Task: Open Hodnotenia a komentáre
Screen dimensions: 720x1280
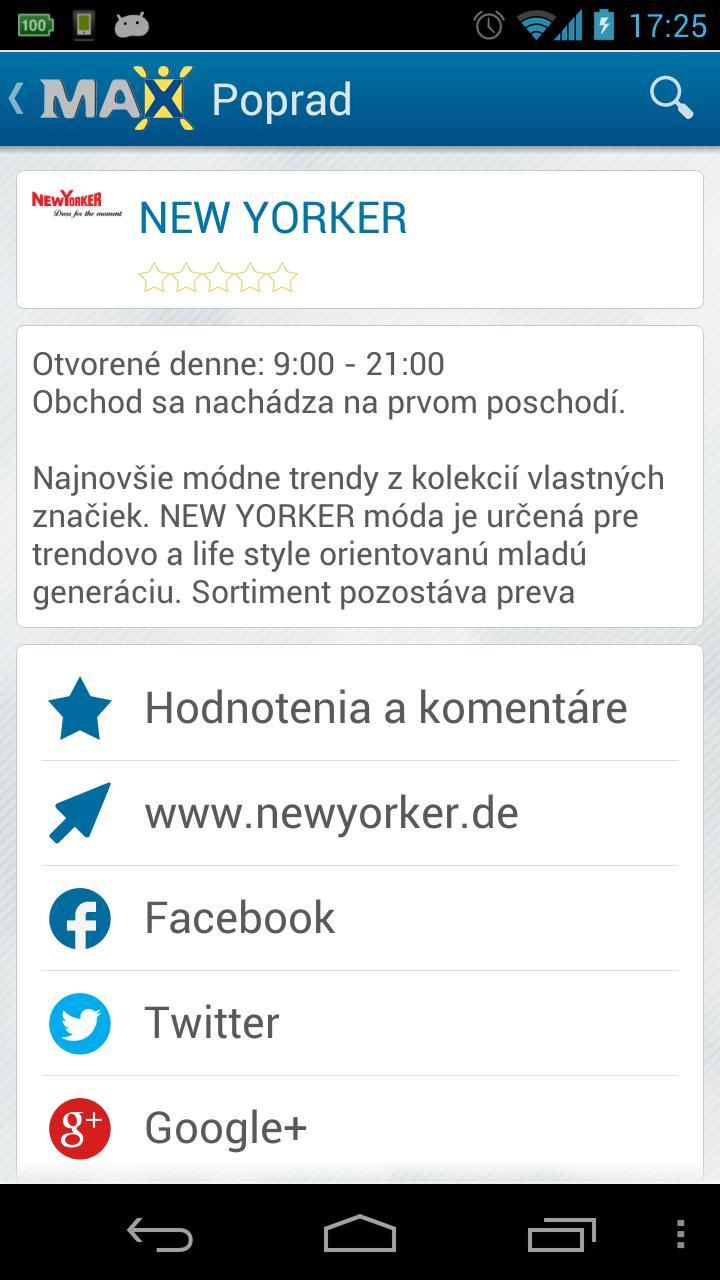Action: [x=386, y=706]
